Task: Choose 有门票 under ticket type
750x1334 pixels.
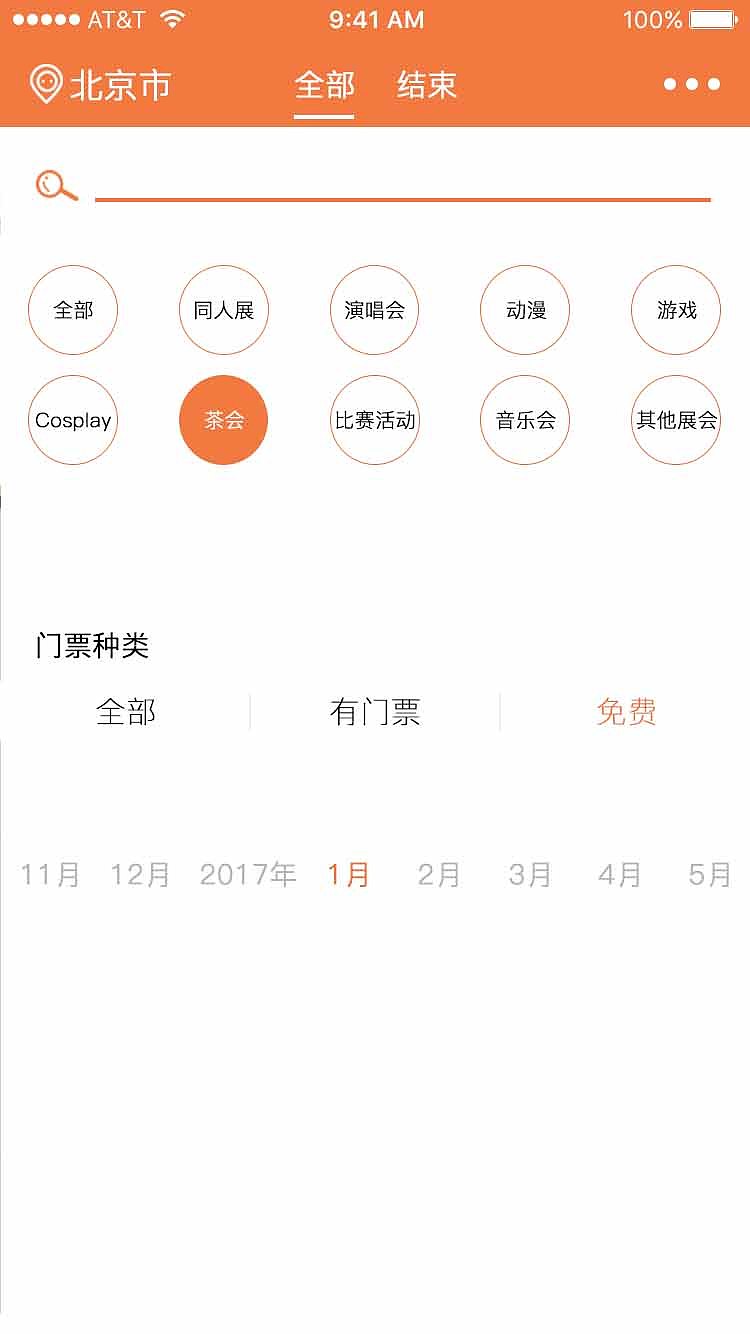Action: point(377,711)
